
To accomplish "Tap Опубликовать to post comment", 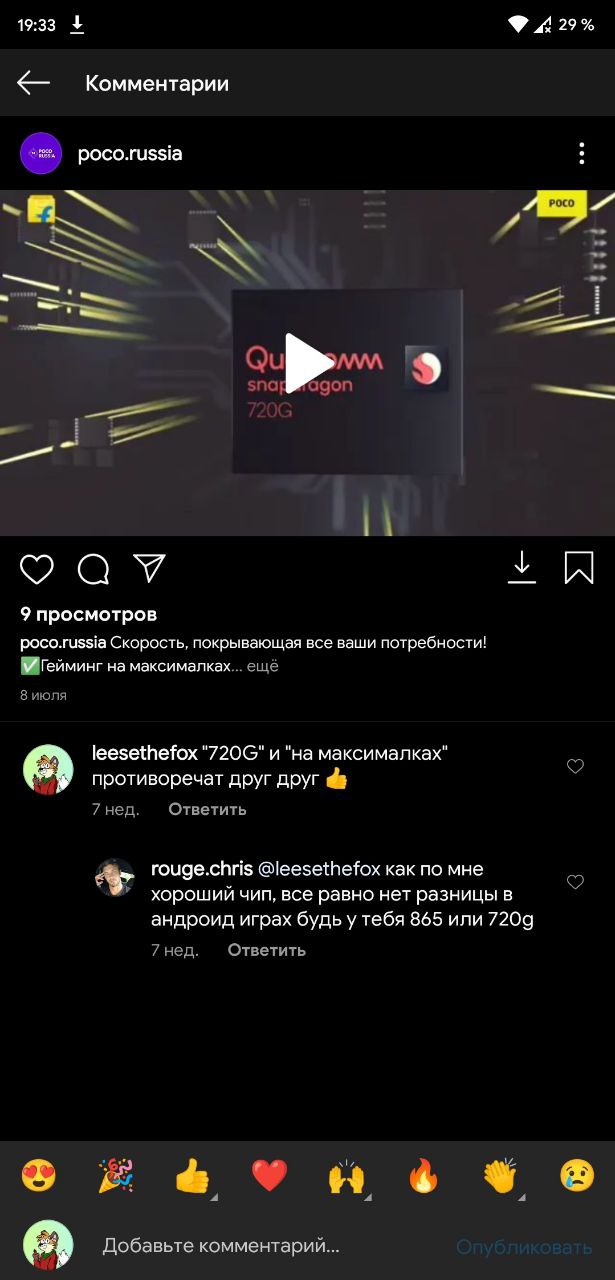I will [x=524, y=1247].
